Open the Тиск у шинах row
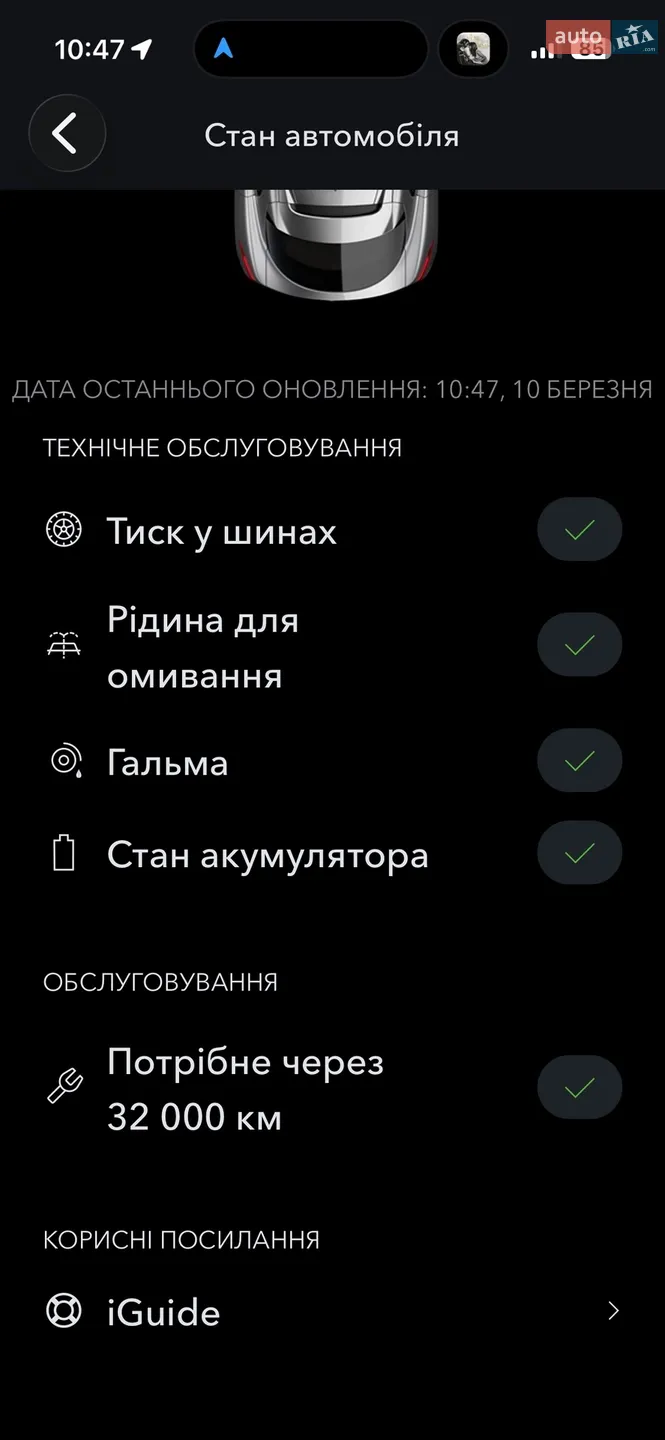The image size is (665, 1440). pos(332,531)
